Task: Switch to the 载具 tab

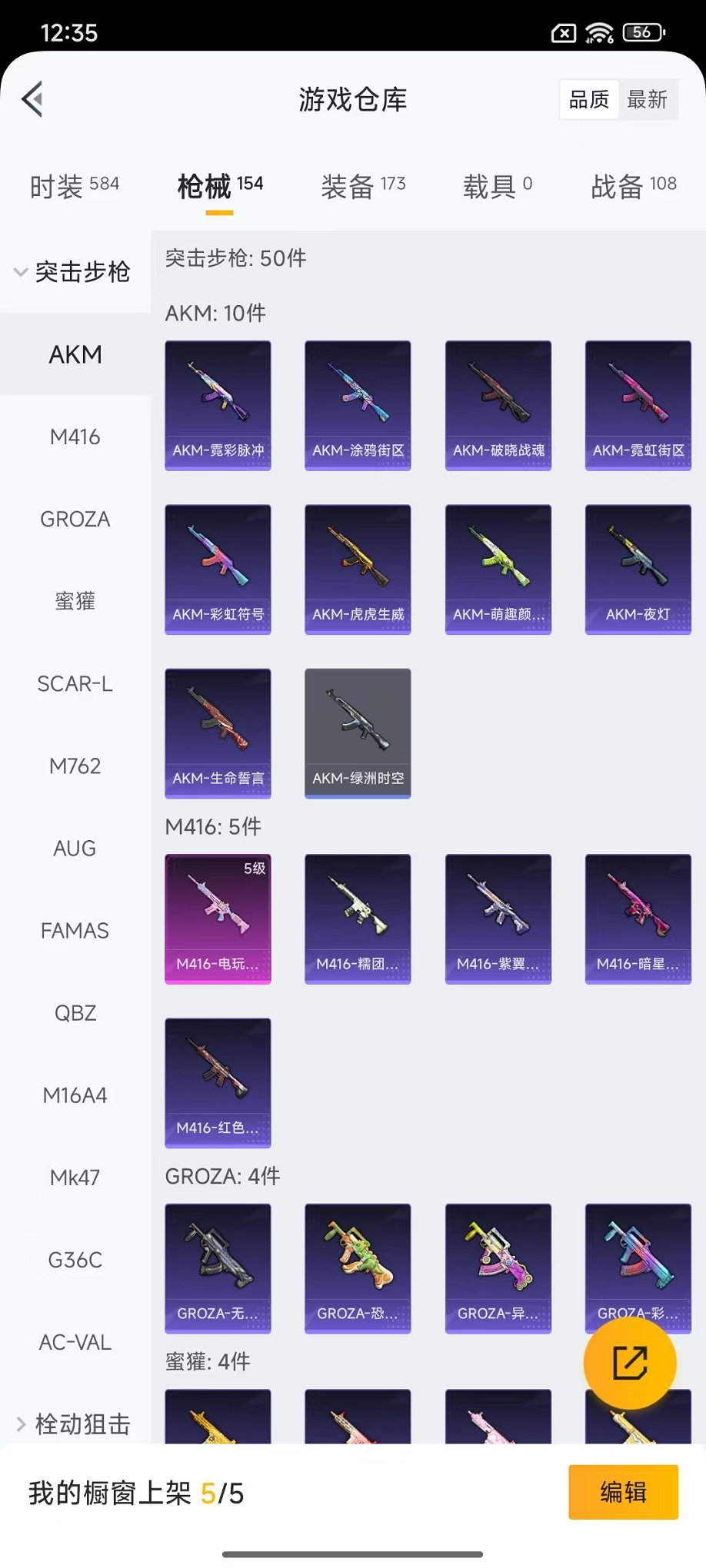Action: (497, 186)
